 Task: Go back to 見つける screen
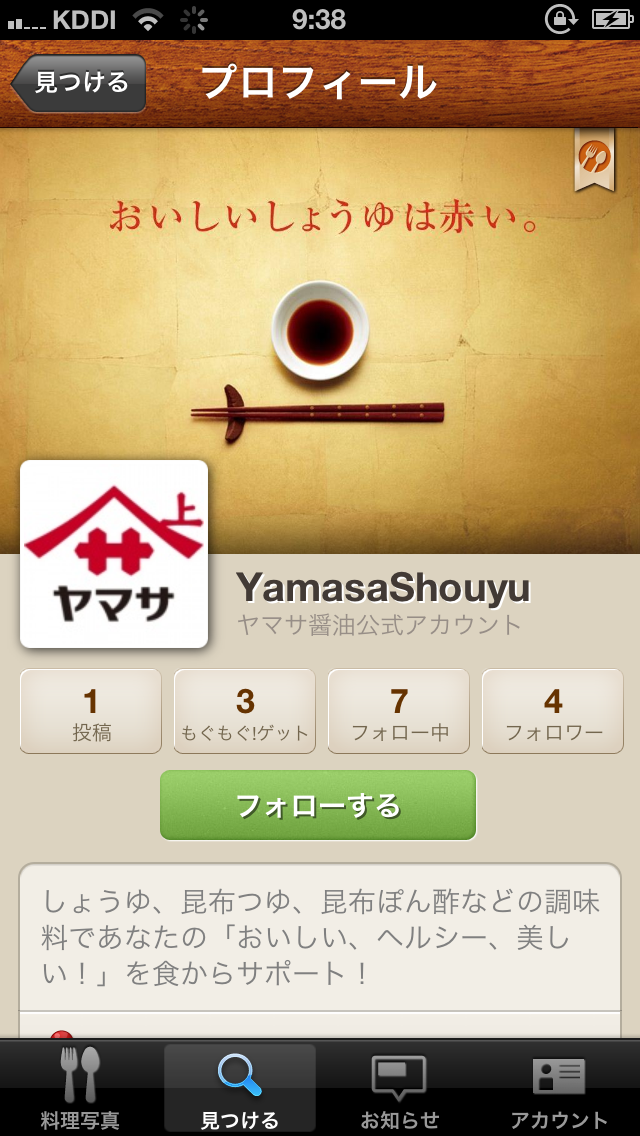tap(80, 83)
